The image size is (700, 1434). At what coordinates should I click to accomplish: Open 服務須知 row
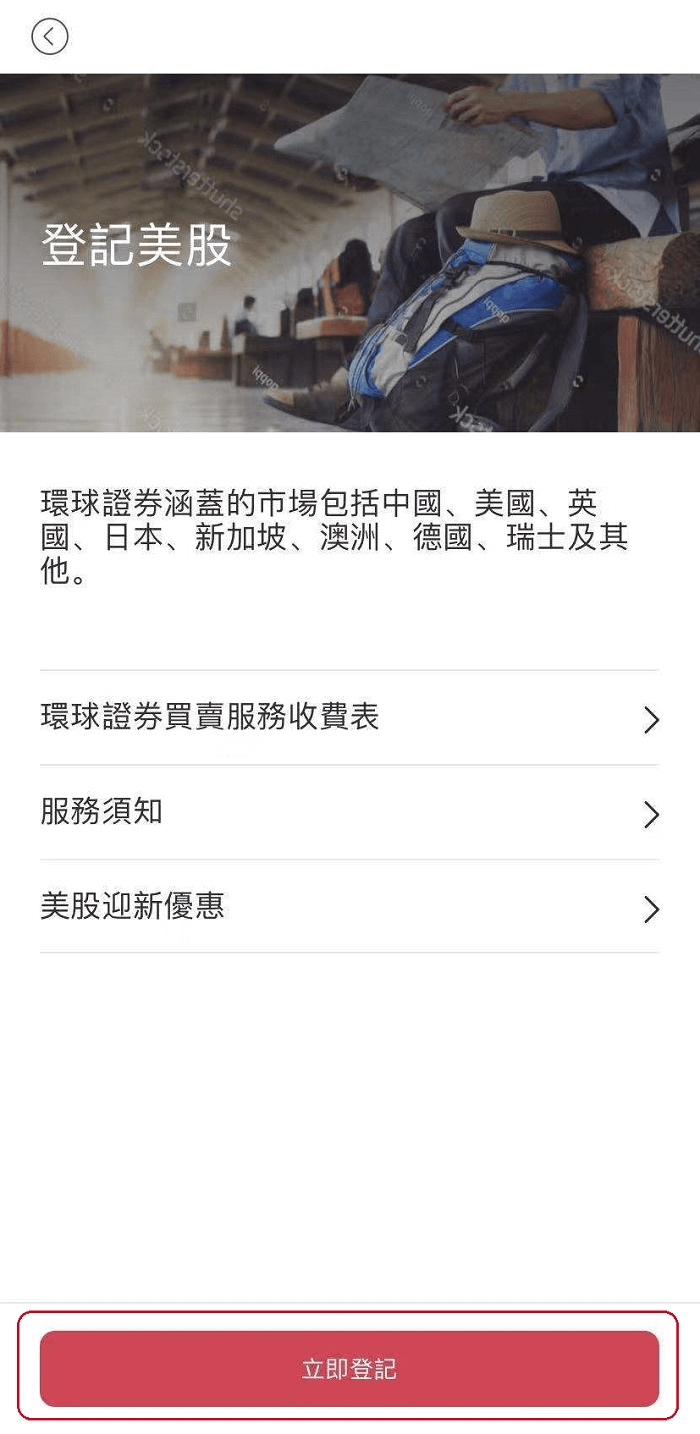pos(349,812)
